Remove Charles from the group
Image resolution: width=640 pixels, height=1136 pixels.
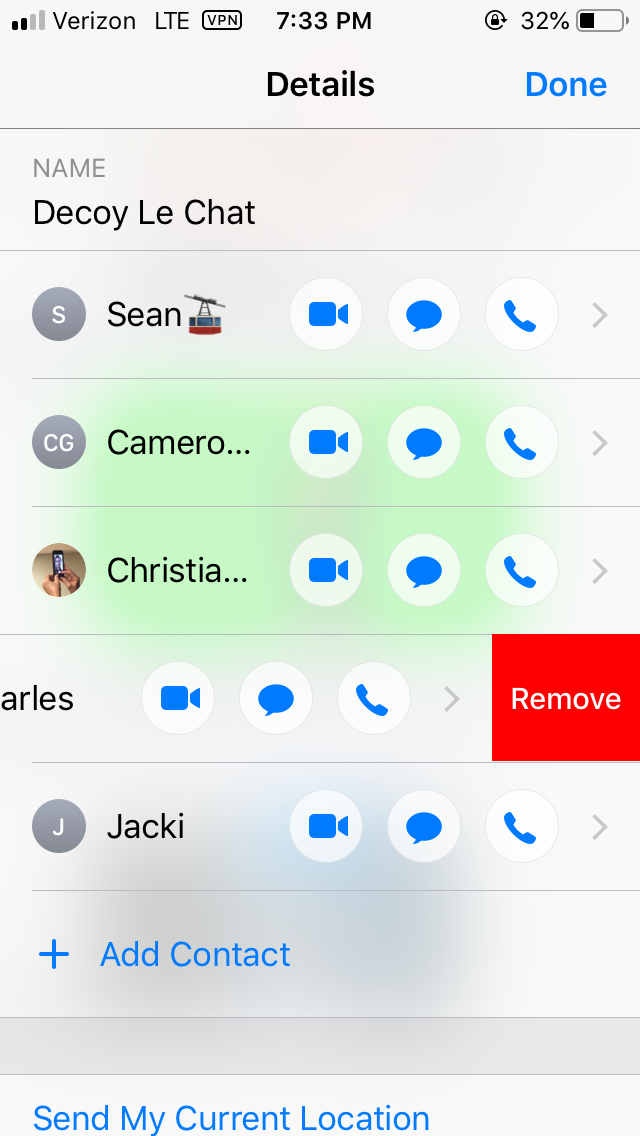566,698
